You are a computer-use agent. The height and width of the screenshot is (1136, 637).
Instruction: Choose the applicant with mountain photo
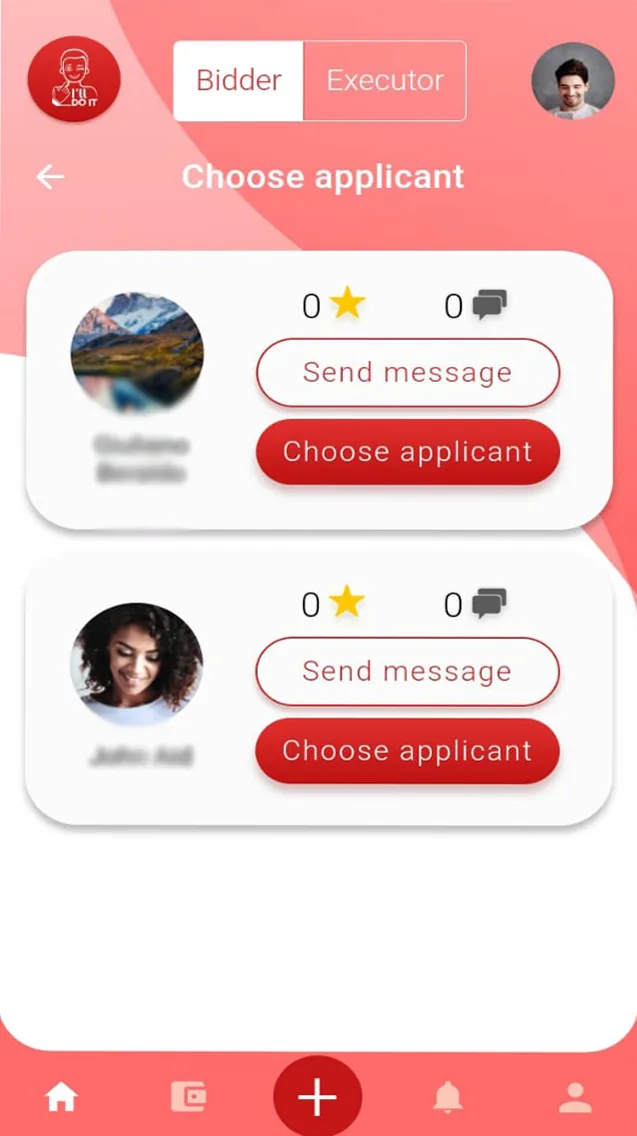pos(408,451)
